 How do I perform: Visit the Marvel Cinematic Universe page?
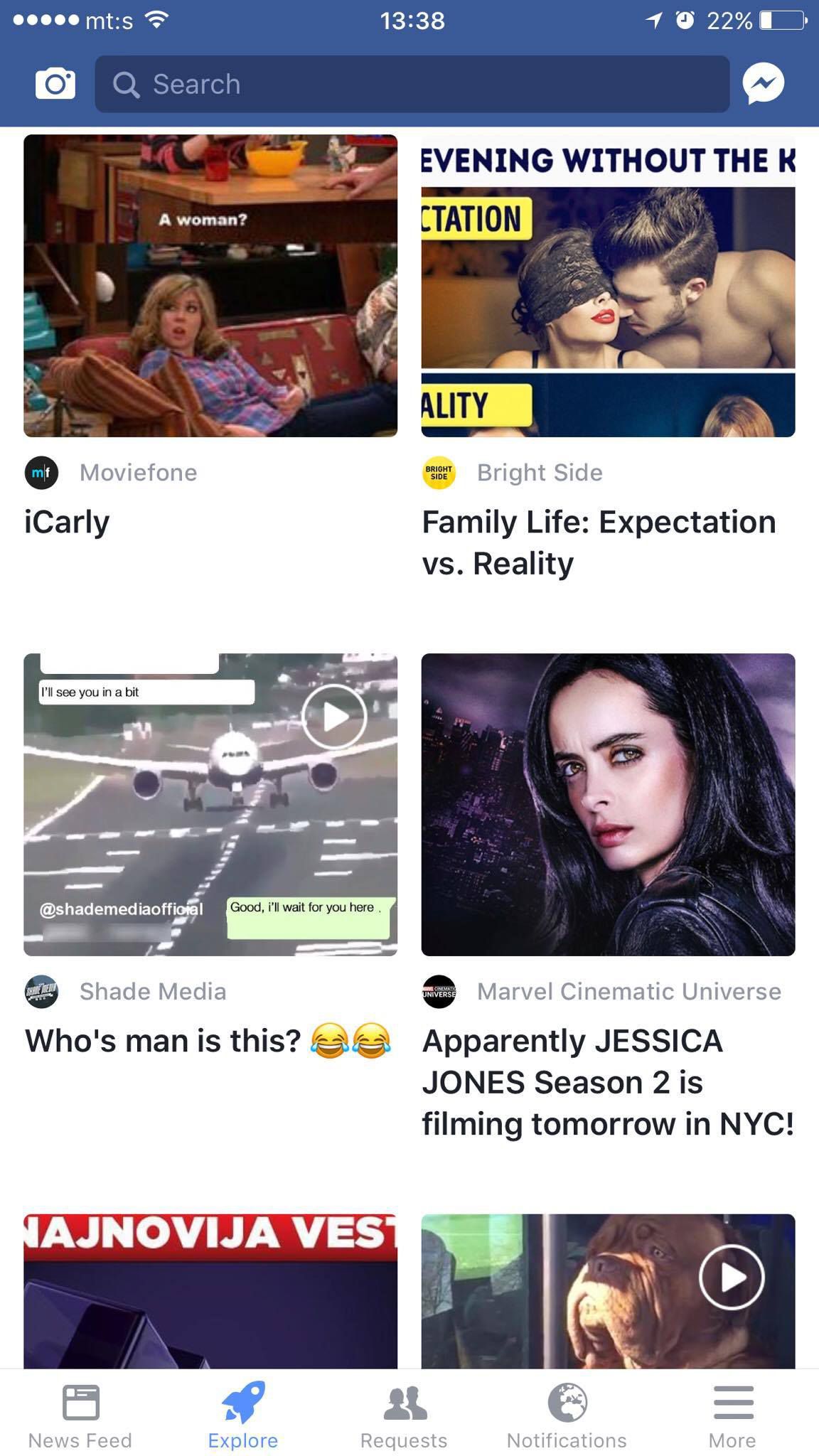point(628,992)
